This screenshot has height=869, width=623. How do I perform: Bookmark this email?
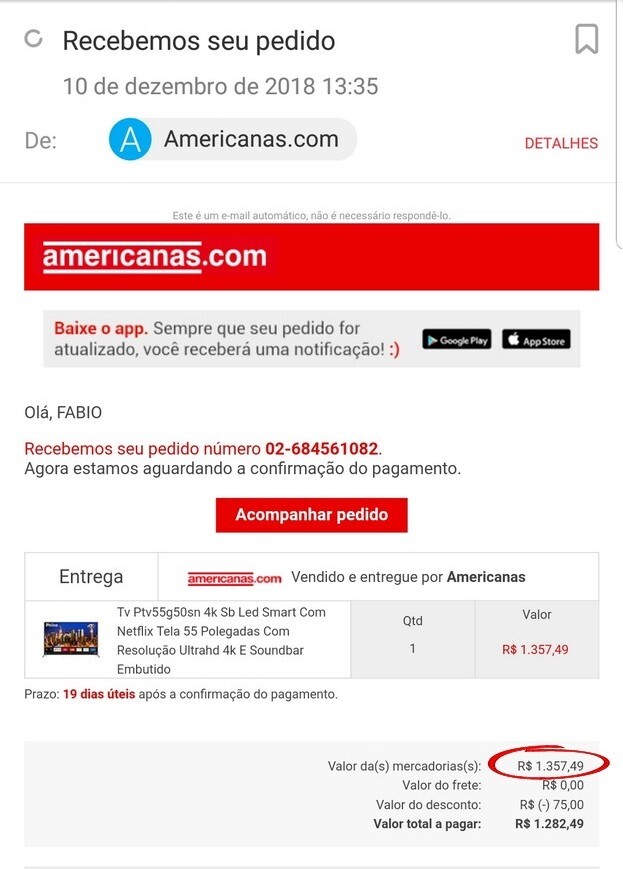tap(586, 39)
